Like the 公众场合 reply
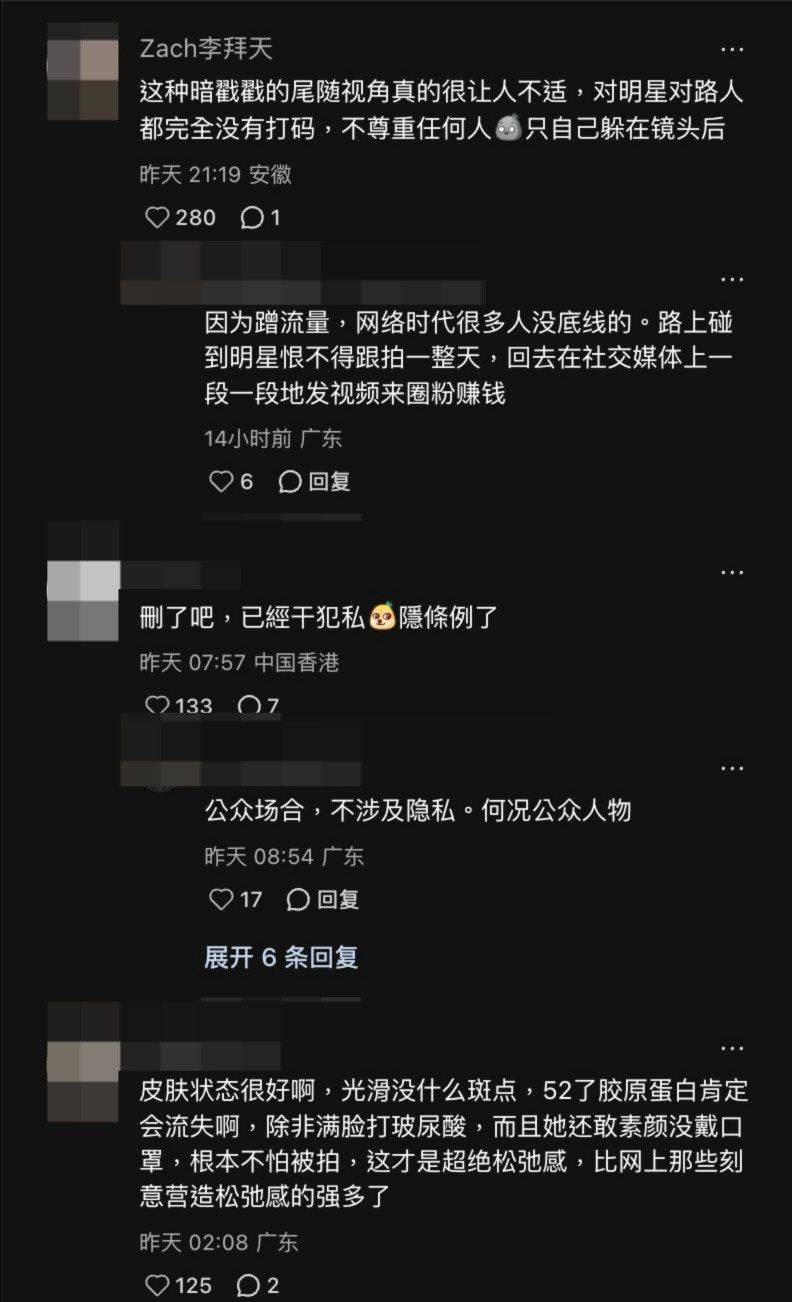The image size is (792, 1302). [221, 900]
